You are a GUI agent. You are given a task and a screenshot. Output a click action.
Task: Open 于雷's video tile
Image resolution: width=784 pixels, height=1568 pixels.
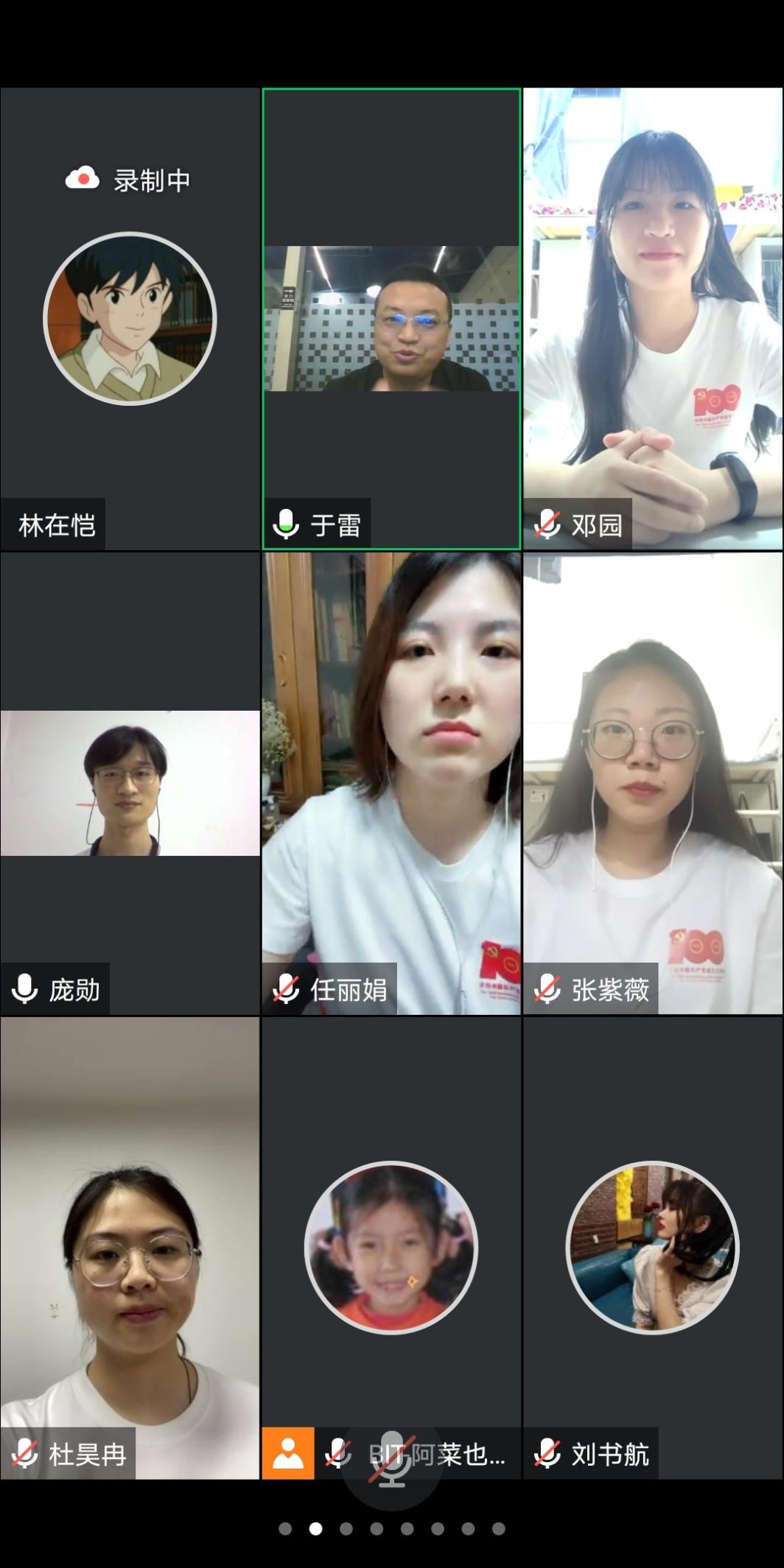391,319
